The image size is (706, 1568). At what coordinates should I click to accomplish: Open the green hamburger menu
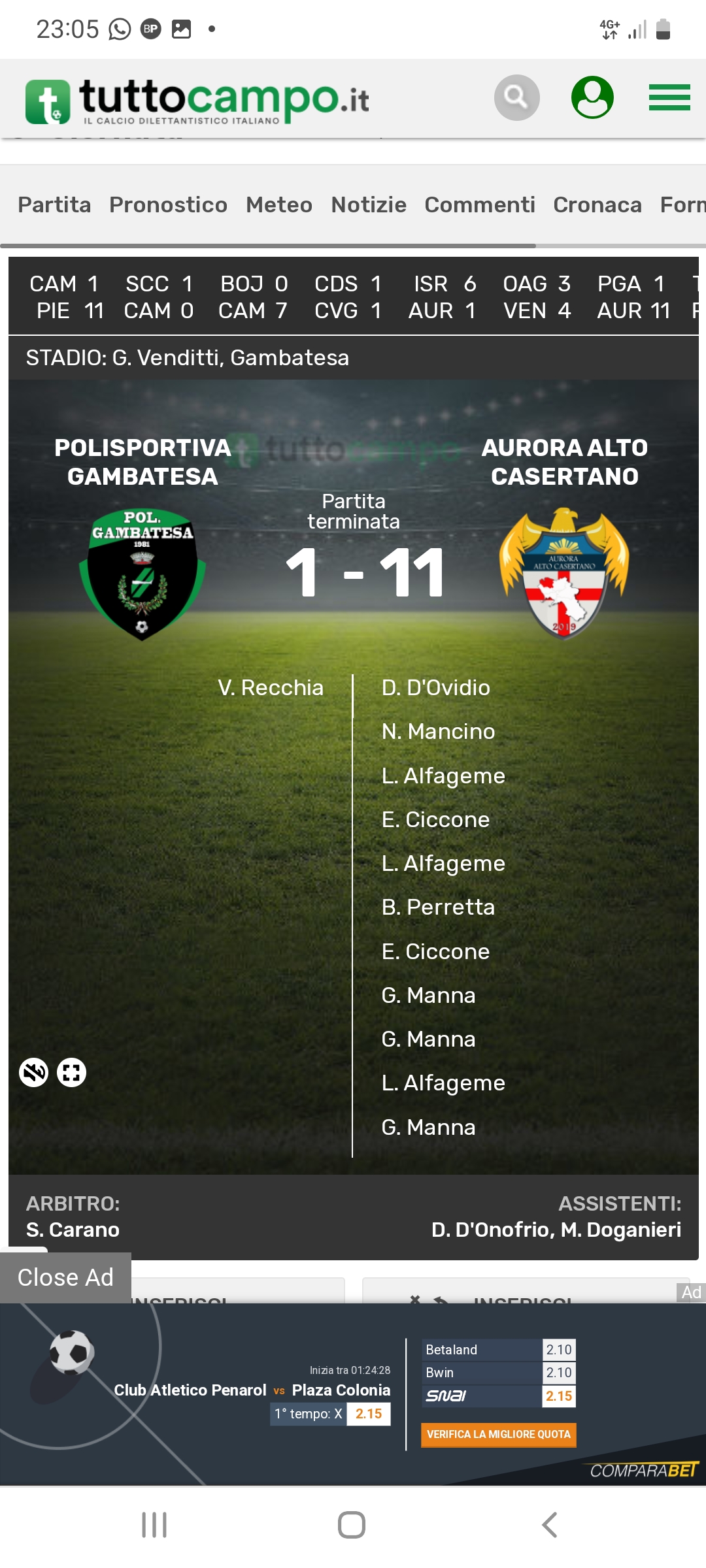click(x=669, y=98)
